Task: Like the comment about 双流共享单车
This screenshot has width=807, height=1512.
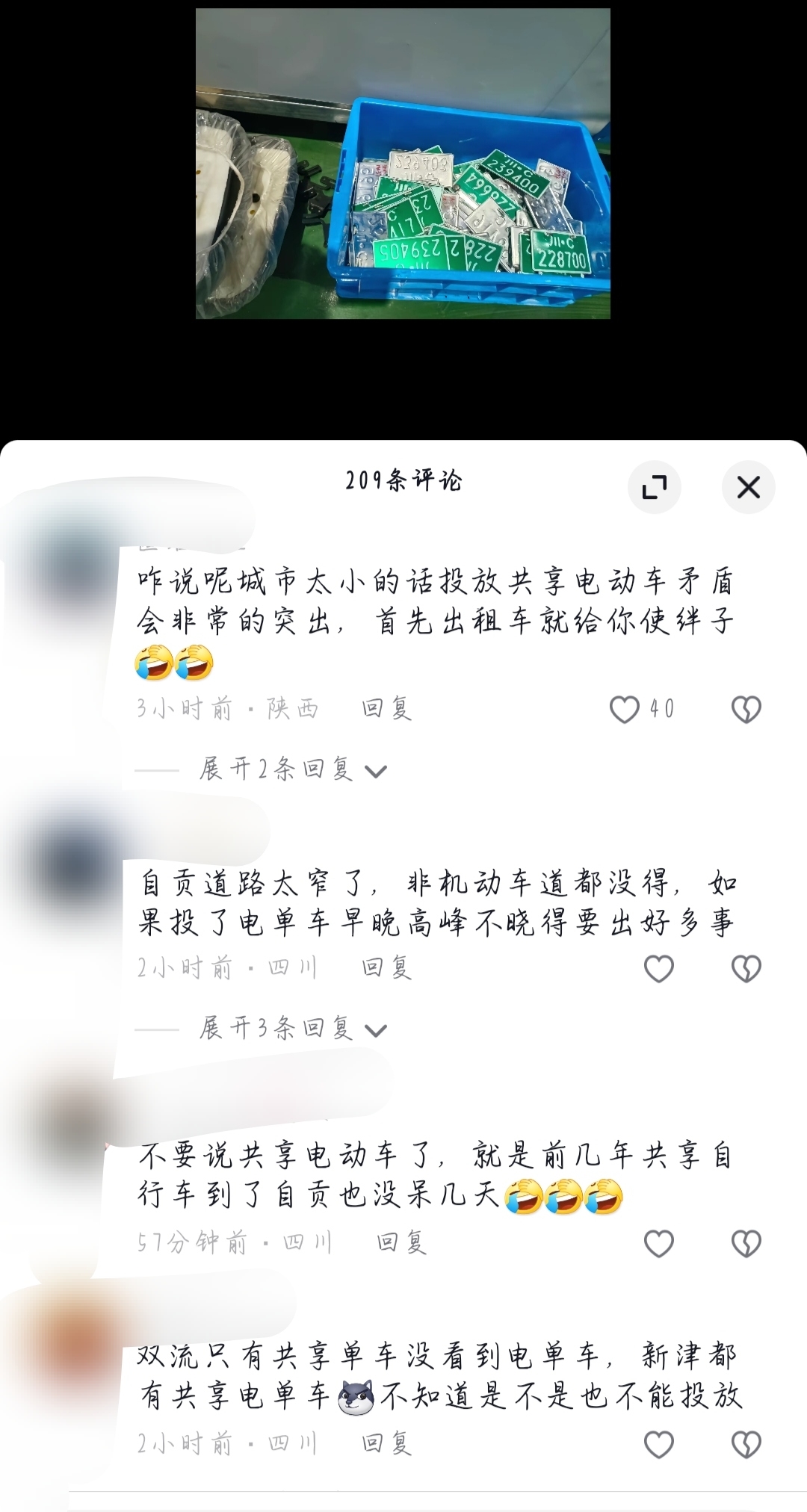Action: pyautogui.click(x=658, y=1445)
